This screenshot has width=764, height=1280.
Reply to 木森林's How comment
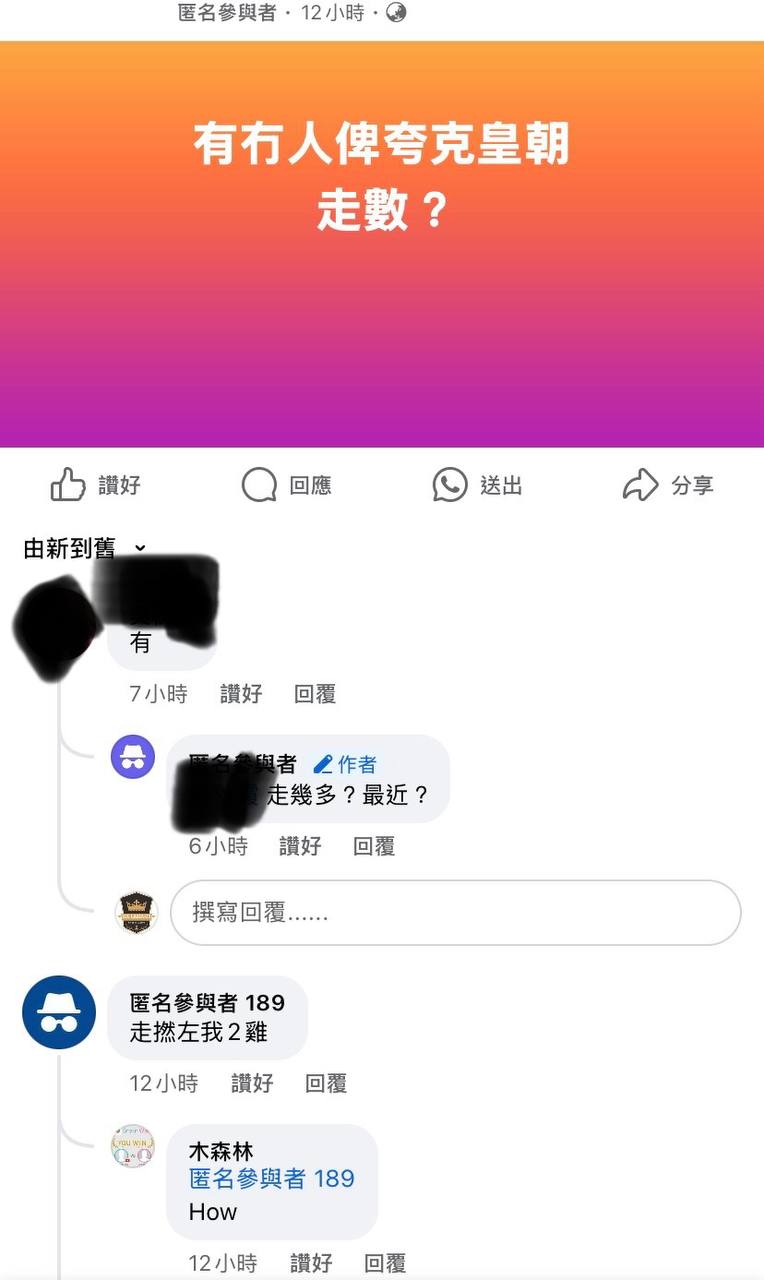pos(385,1263)
